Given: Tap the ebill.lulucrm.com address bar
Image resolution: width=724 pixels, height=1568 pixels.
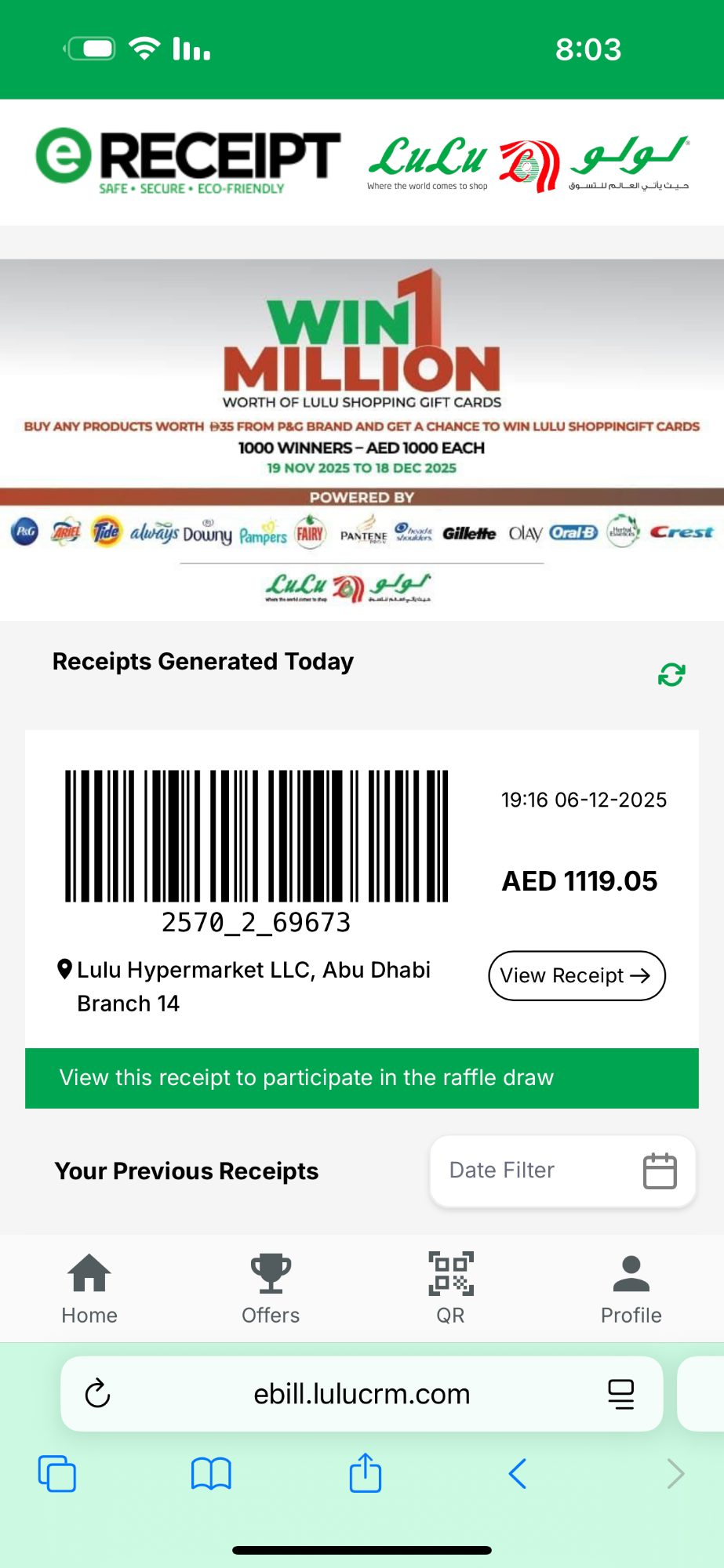Looking at the screenshot, I should [x=362, y=1394].
